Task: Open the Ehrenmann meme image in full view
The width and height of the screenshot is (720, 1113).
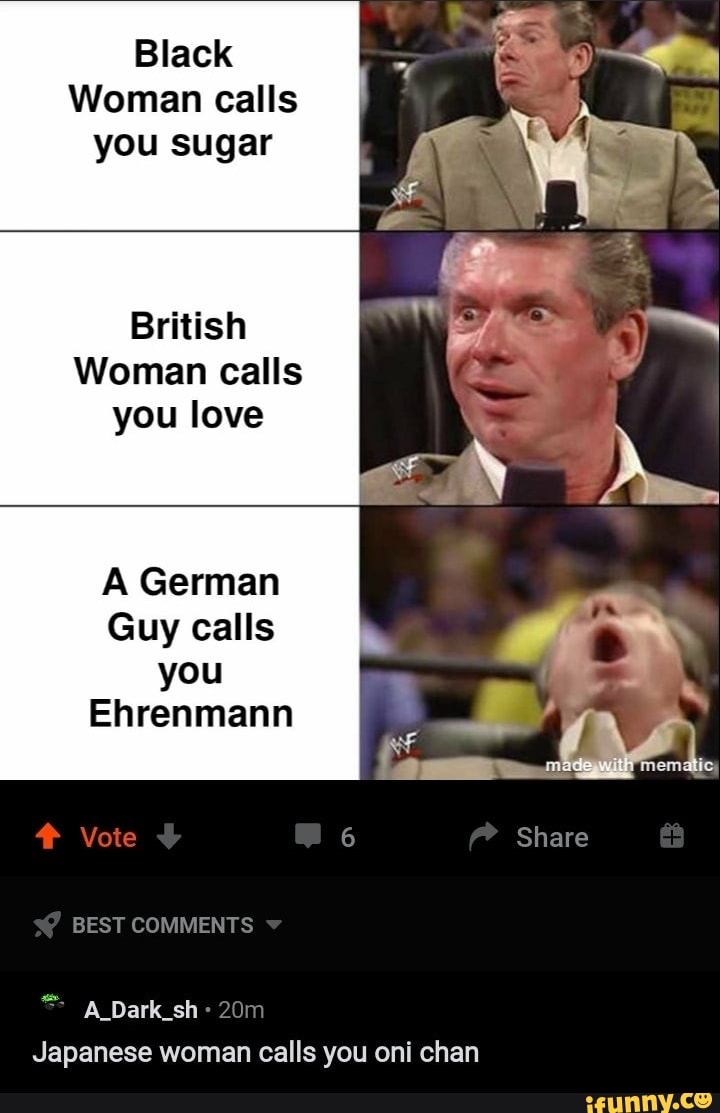Action: click(360, 390)
